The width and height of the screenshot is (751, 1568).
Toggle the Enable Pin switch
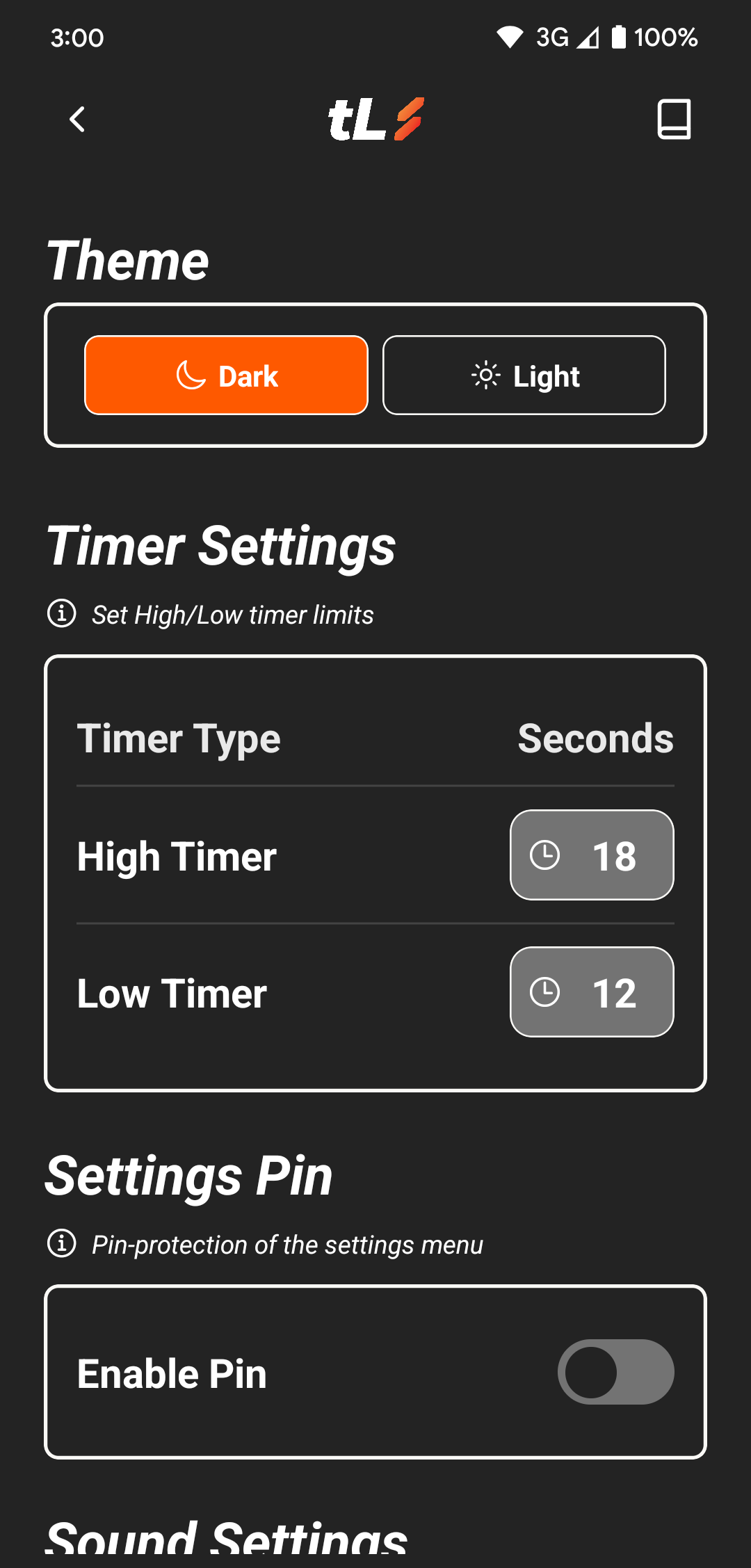615,1372
